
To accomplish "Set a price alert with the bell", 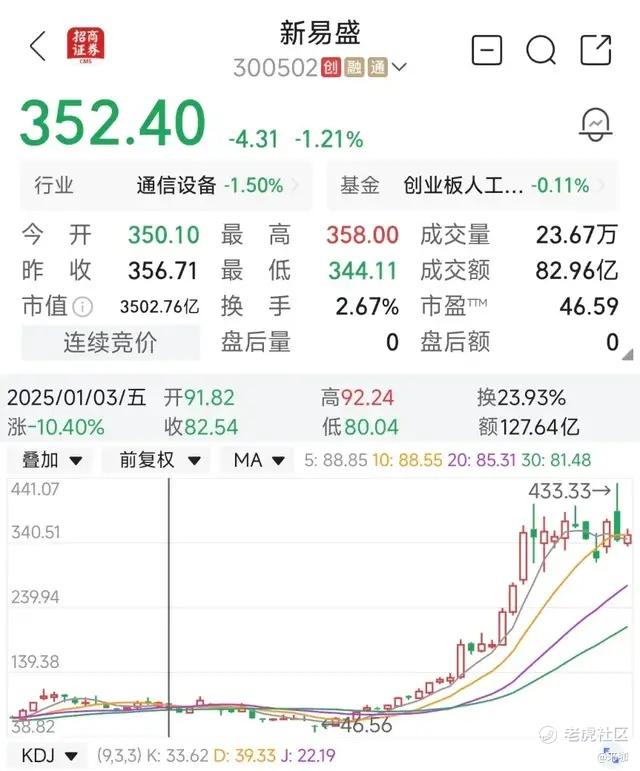I will 596,124.
